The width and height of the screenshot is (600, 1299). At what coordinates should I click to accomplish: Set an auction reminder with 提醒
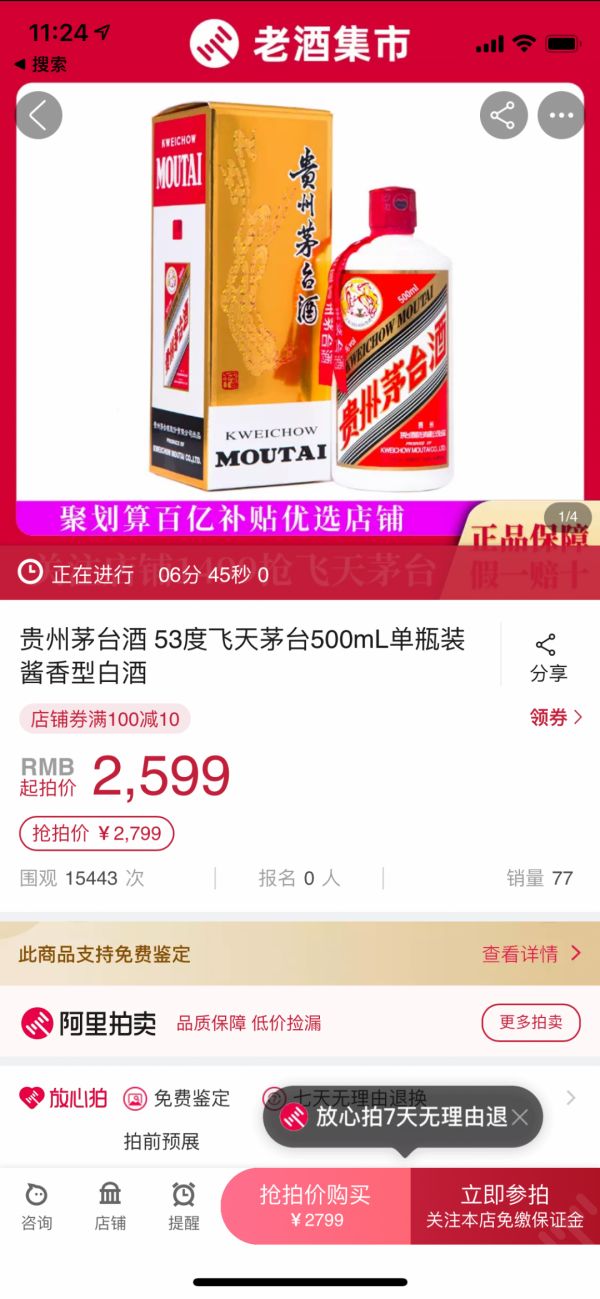point(183,1206)
